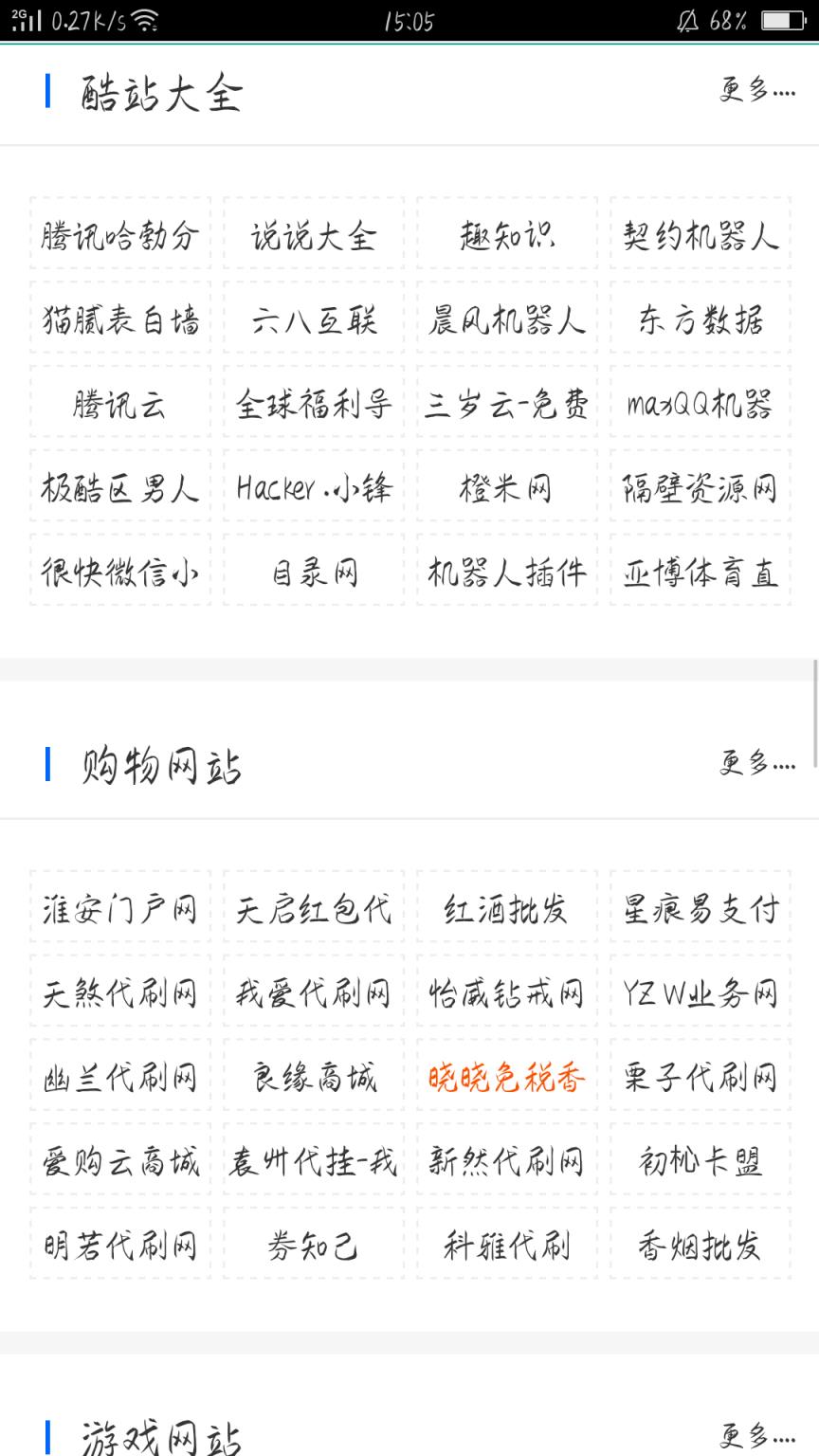Screen dimensions: 819x1456
Task: 选择契约机器人
Action: coord(700,238)
